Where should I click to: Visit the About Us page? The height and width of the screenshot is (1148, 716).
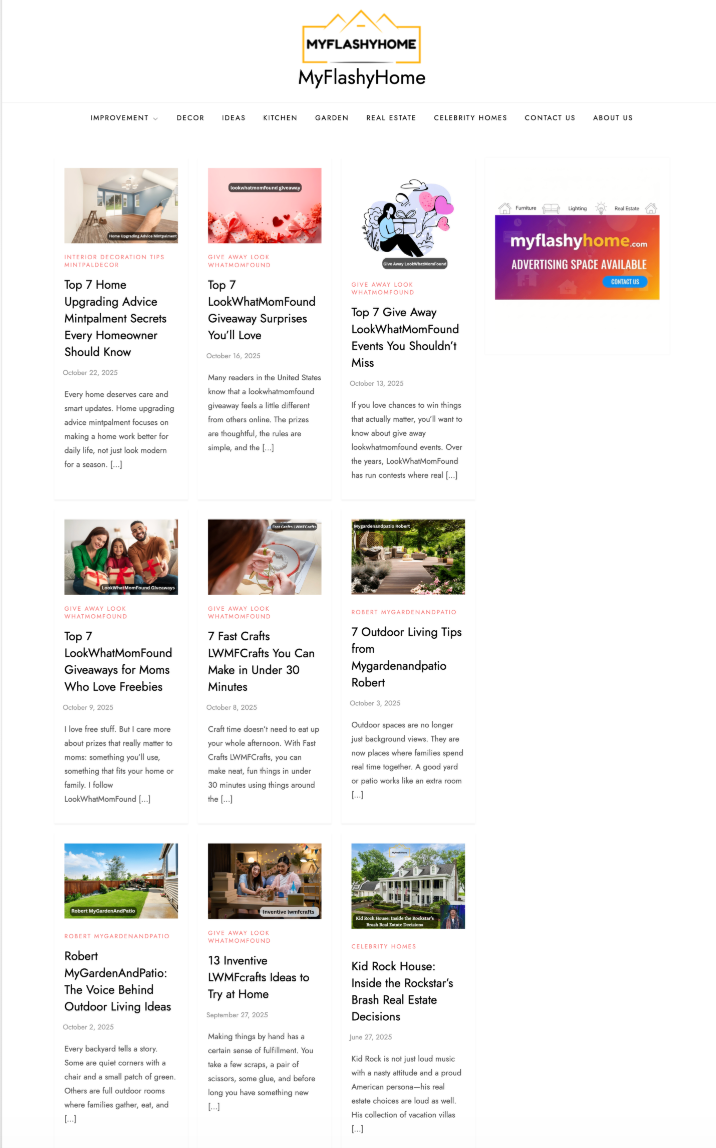613,118
